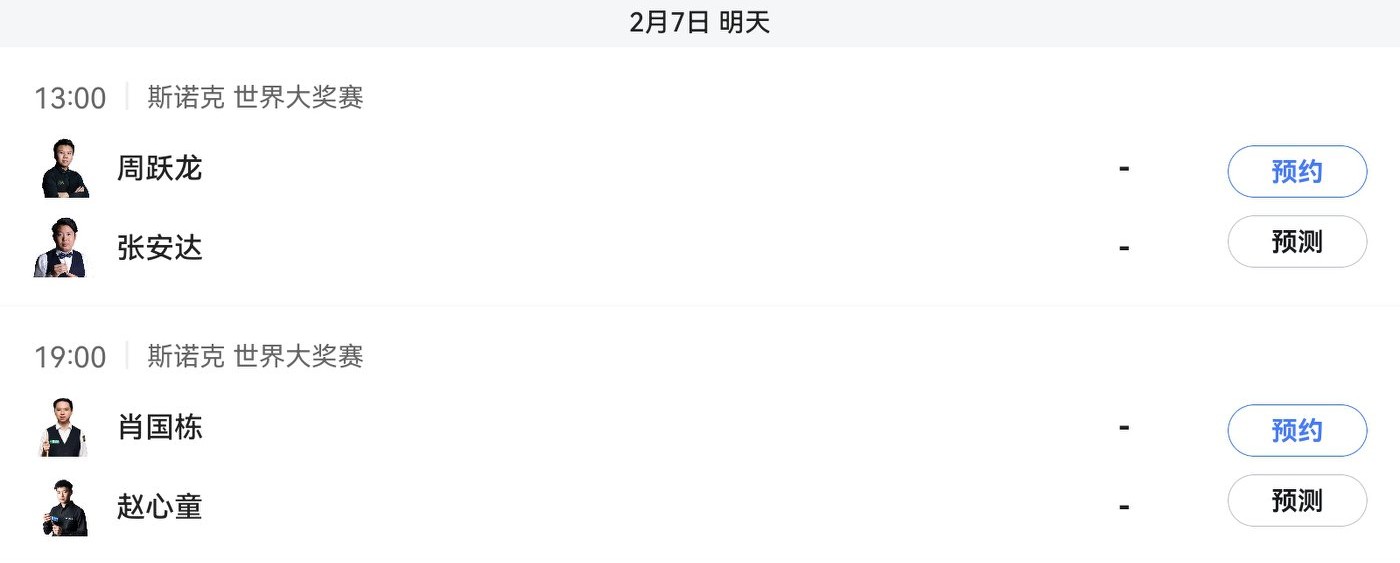1400x563 pixels.
Task: Tap 预约 for the 周跃龙 vs 张安达 match
Action: tap(1296, 172)
